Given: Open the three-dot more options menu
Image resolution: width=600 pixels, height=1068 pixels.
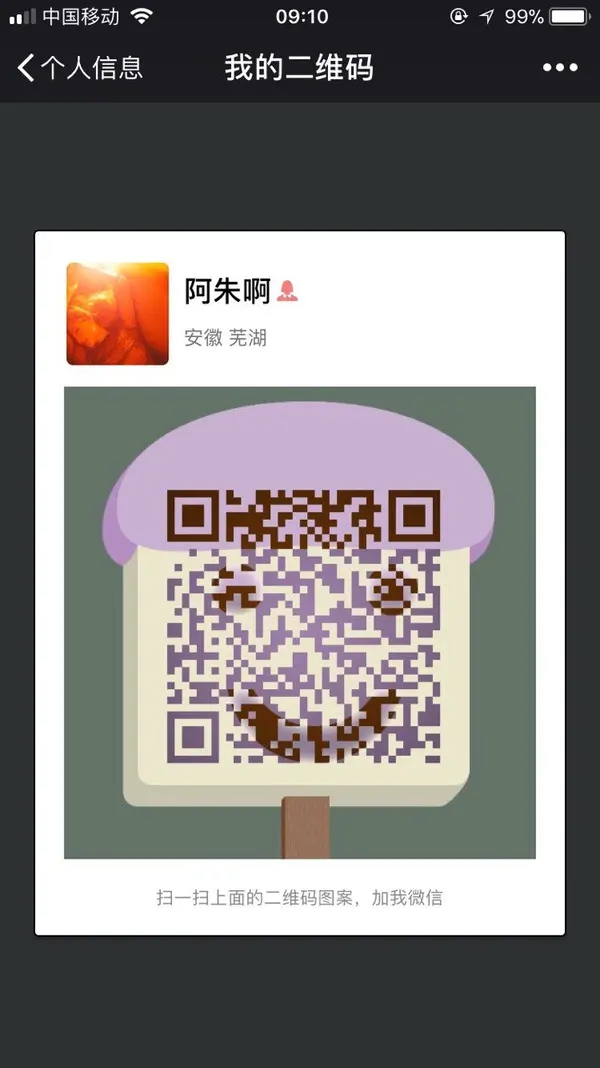Looking at the screenshot, I should [560, 68].
